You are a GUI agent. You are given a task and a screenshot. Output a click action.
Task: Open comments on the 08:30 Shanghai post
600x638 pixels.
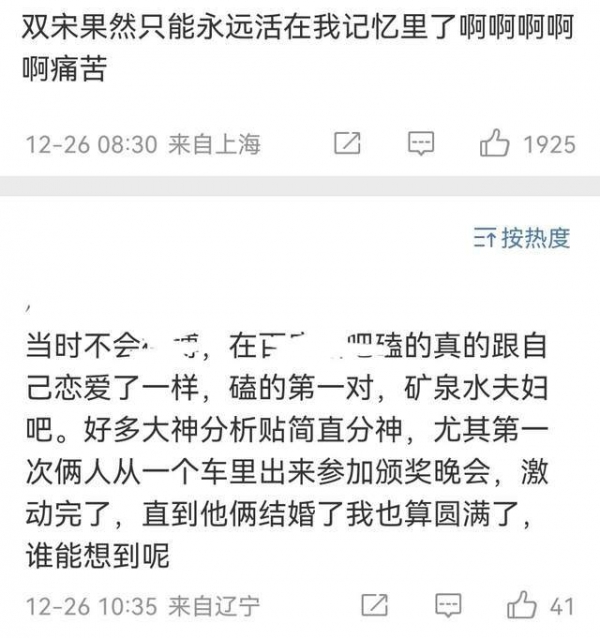(422, 144)
